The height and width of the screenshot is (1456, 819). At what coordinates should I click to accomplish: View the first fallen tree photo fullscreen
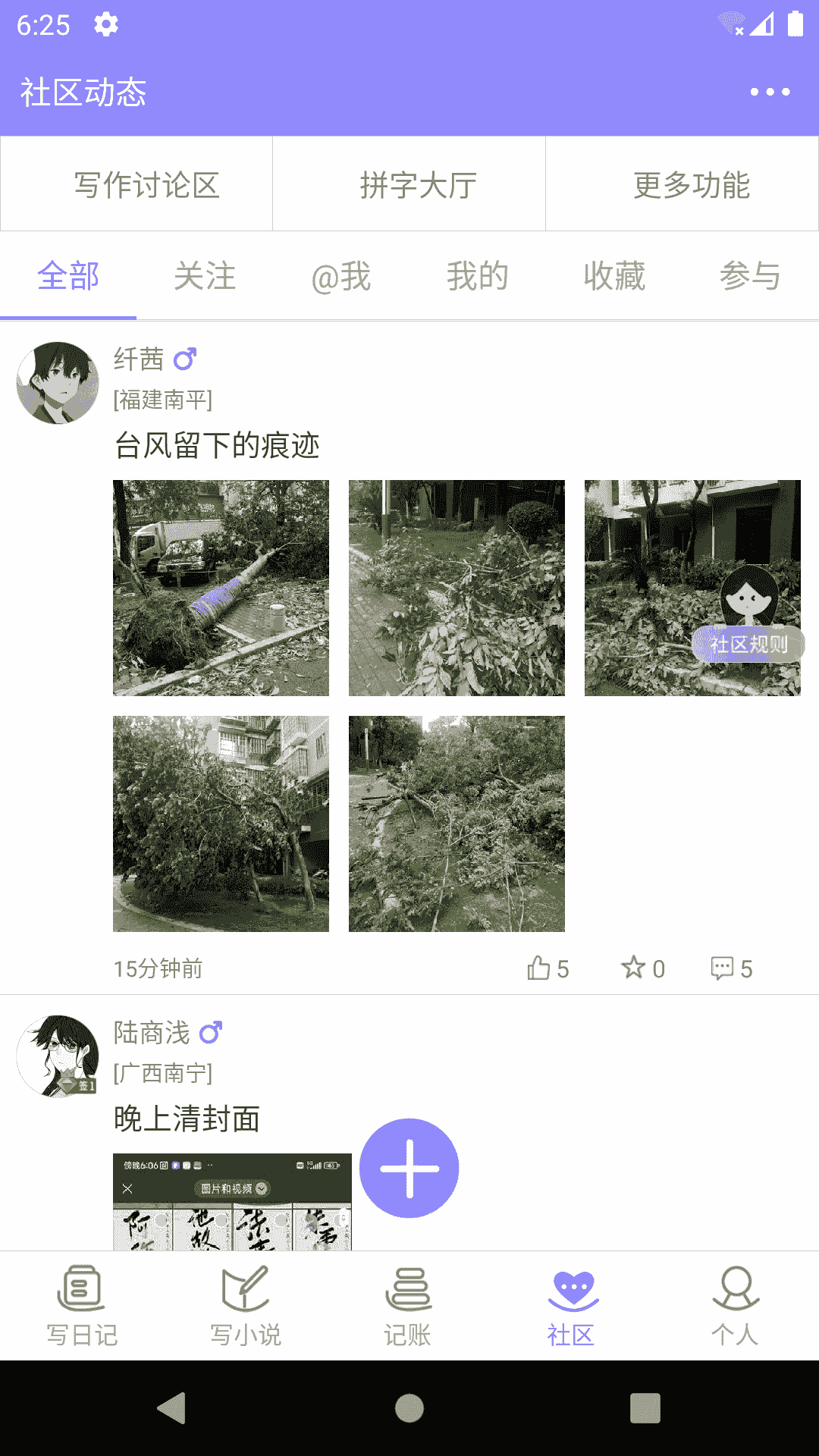coord(221,588)
